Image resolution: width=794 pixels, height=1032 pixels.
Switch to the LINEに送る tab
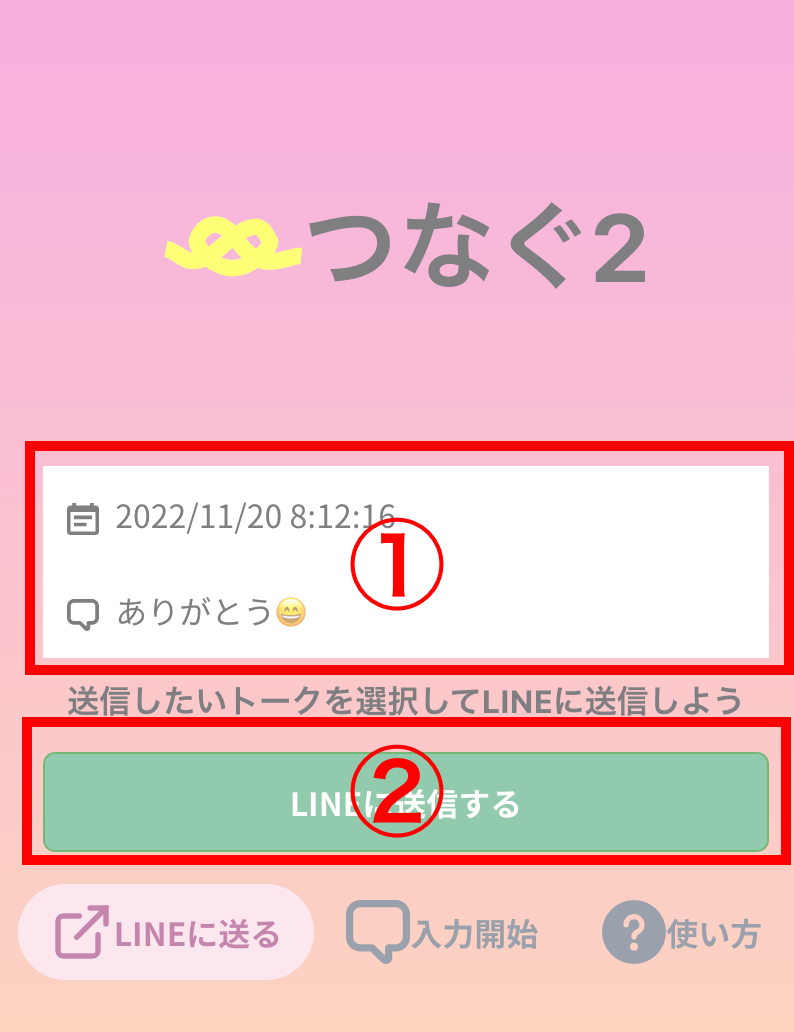point(166,932)
